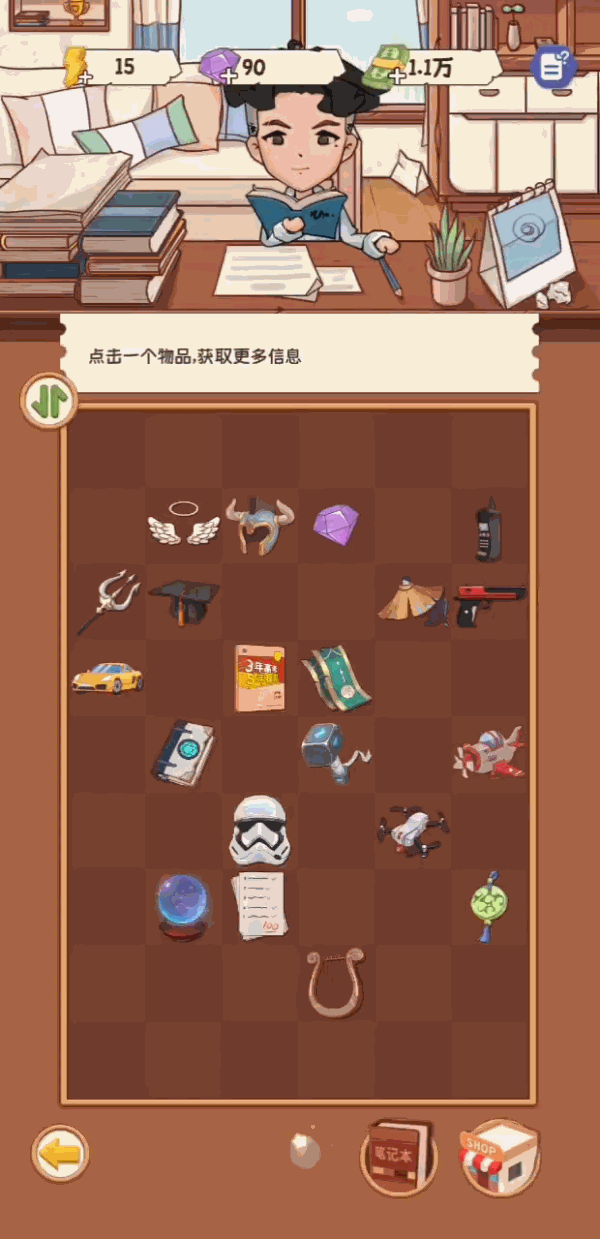Select the lyre harp item
Image resolution: width=600 pixels, height=1239 pixels.
(336, 983)
